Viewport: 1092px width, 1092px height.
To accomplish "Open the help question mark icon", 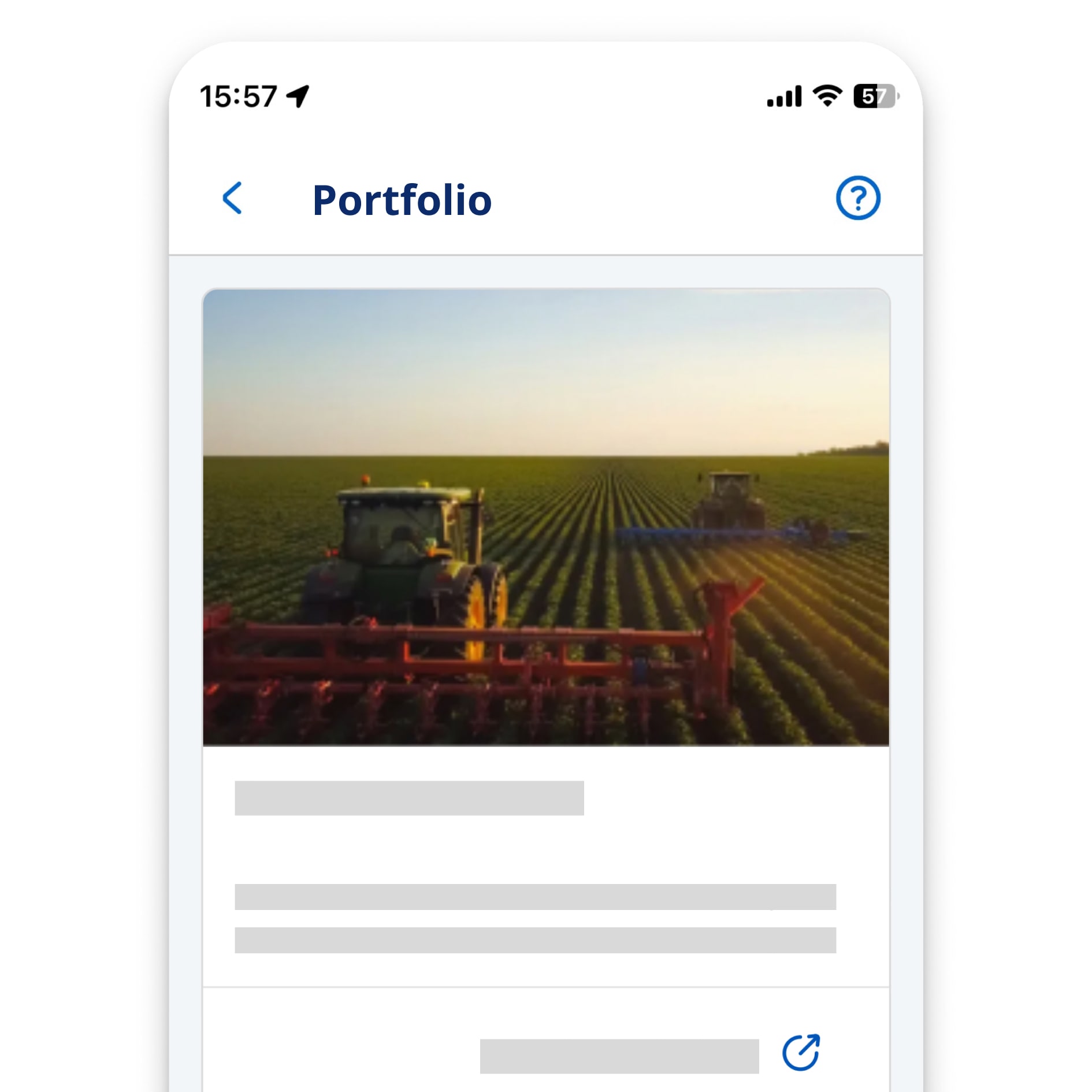I will (857, 198).
